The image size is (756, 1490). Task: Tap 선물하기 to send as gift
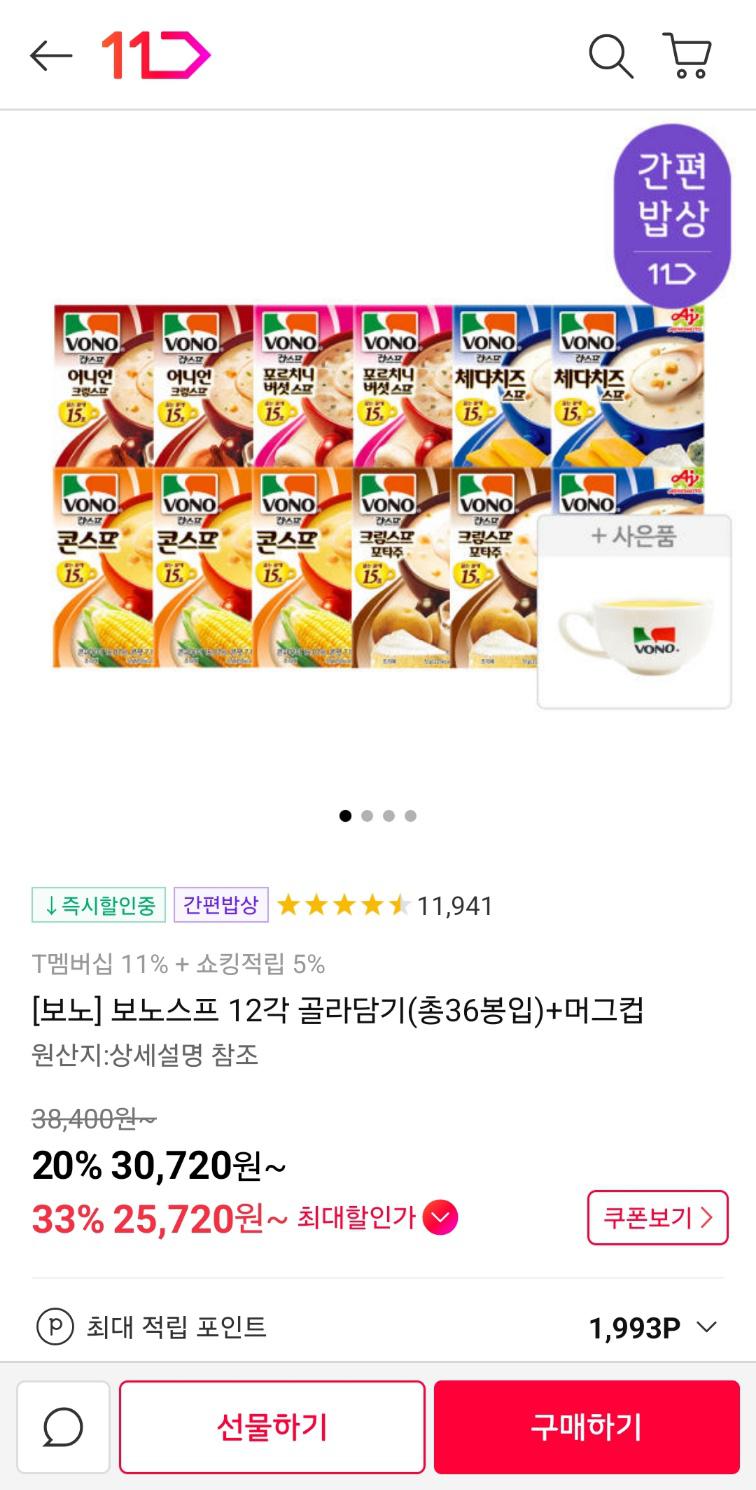[272, 1427]
